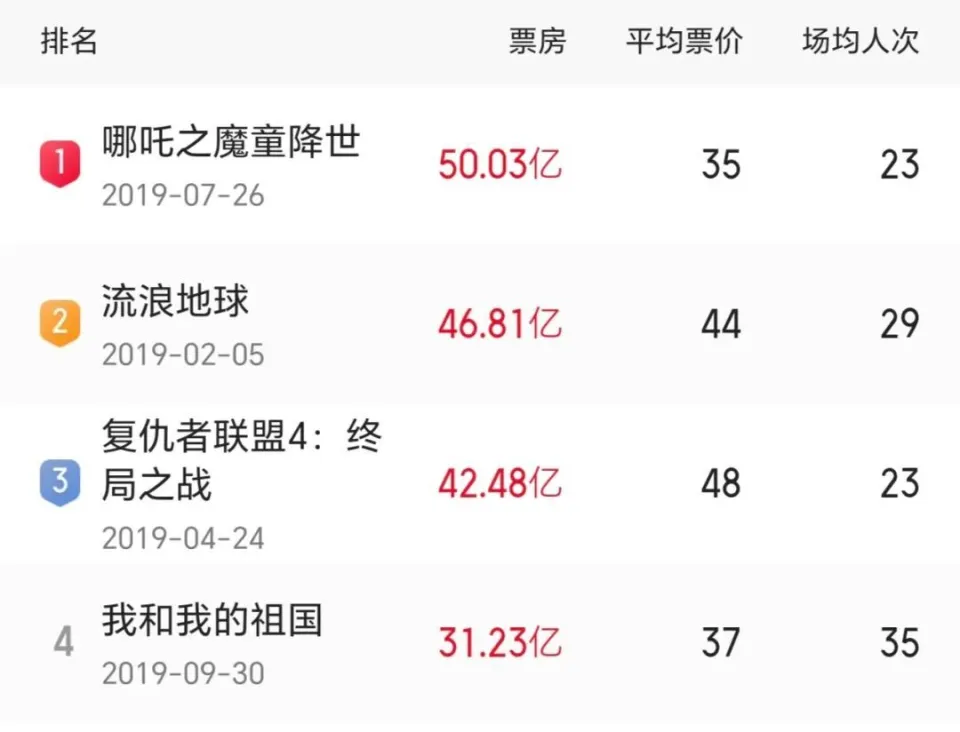Image resolution: width=960 pixels, height=732 pixels.
Task: Open the 哪吒之魔童降世 movie row
Action: coord(231,143)
